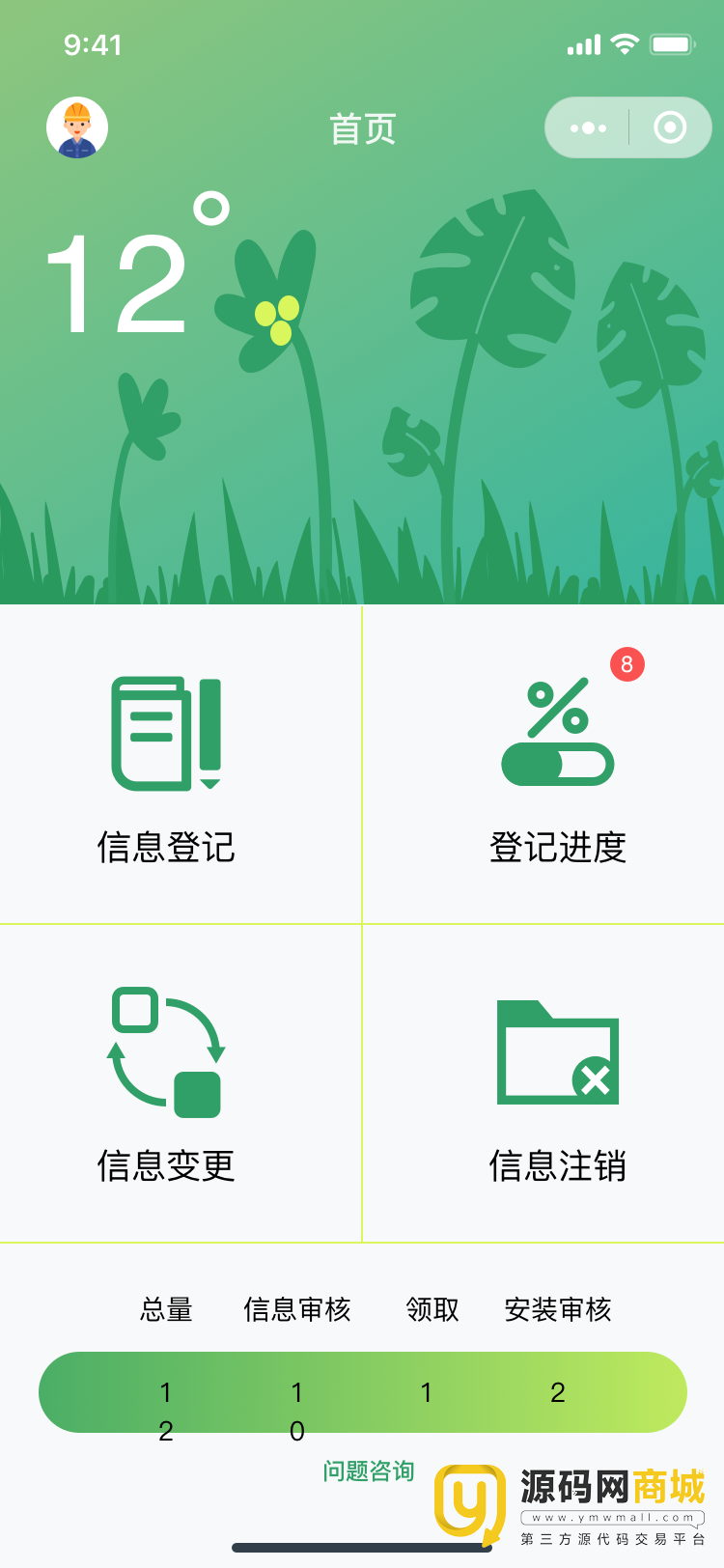Screen dimensions: 724x1568
Task: Close the mini program via circle button
Action: pyautogui.click(x=670, y=127)
